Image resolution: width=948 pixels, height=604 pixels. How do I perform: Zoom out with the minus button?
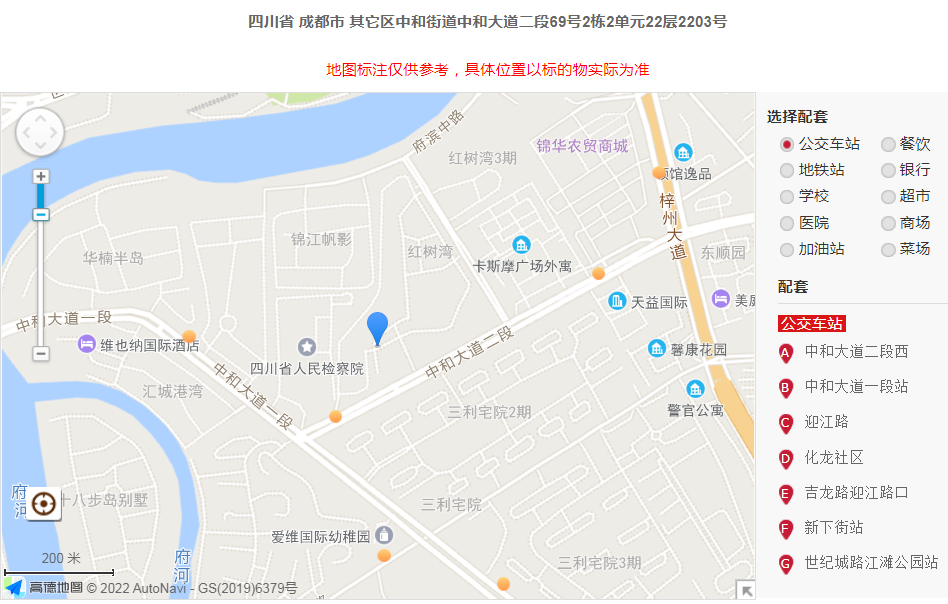pyautogui.click(x=41, y=353)
